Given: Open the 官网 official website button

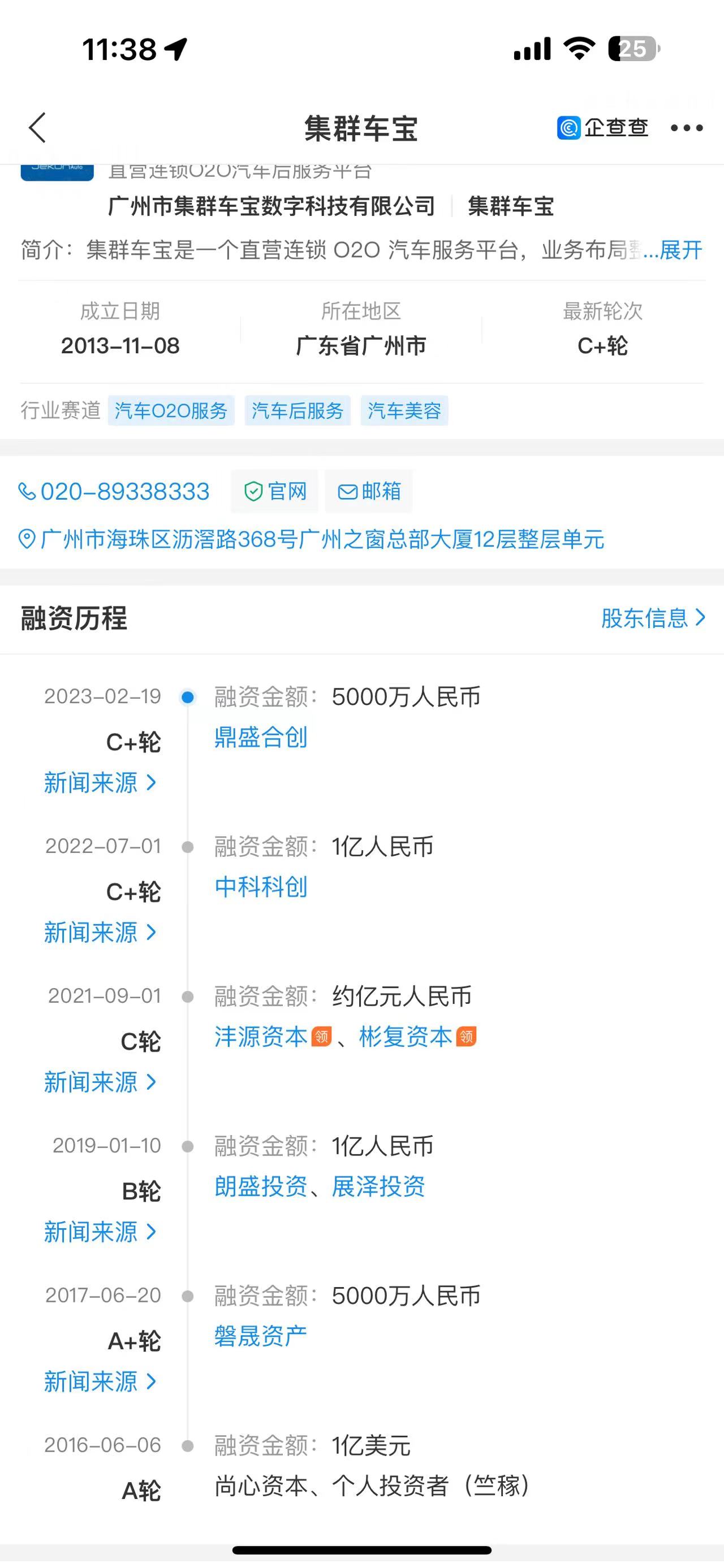Looking at the screenshot, I should 275,491.
